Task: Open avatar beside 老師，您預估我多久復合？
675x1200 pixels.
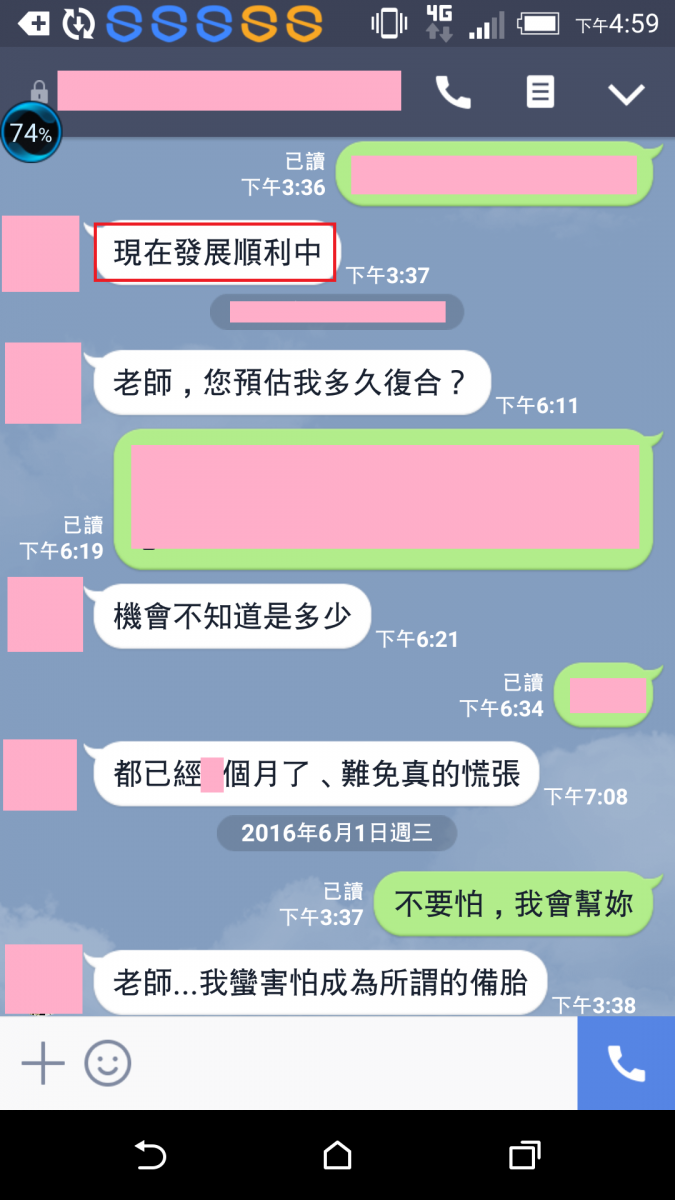Action: click(x=43, y=383)
